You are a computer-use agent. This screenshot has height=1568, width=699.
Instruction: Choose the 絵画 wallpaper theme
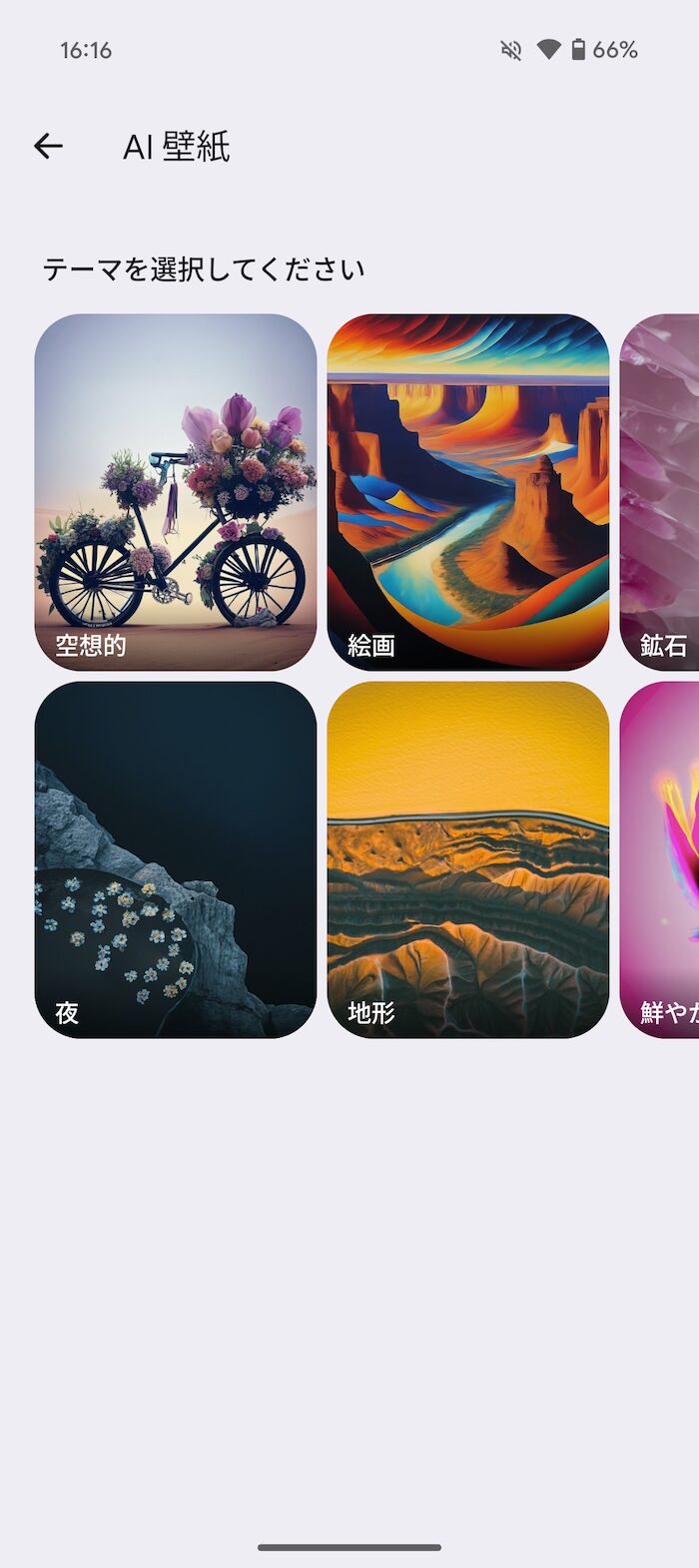468,492
